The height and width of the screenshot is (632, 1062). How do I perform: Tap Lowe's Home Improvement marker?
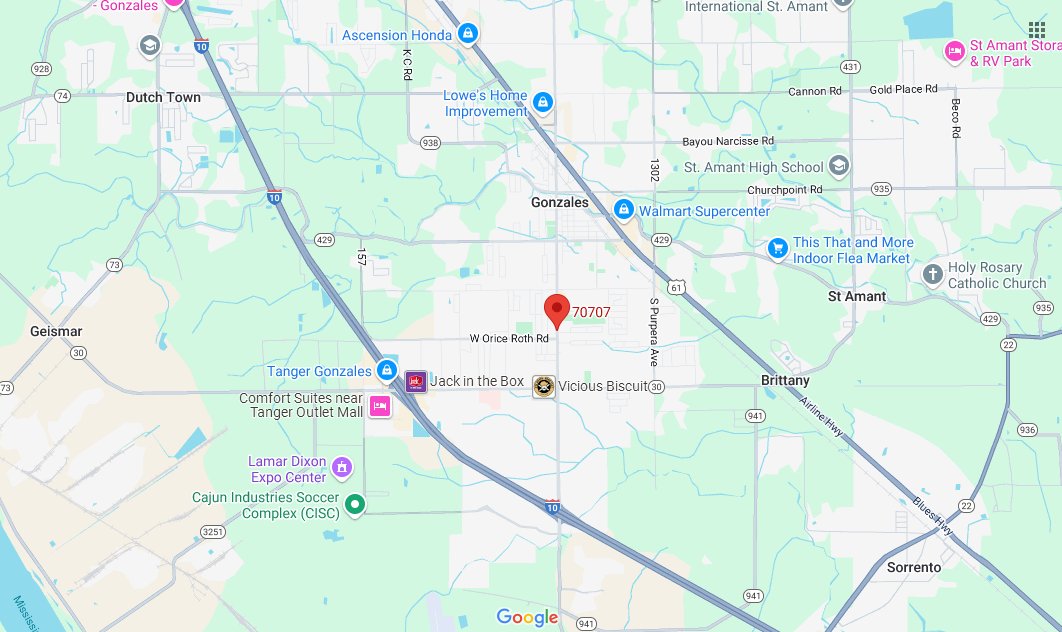(x=542, y=102)
